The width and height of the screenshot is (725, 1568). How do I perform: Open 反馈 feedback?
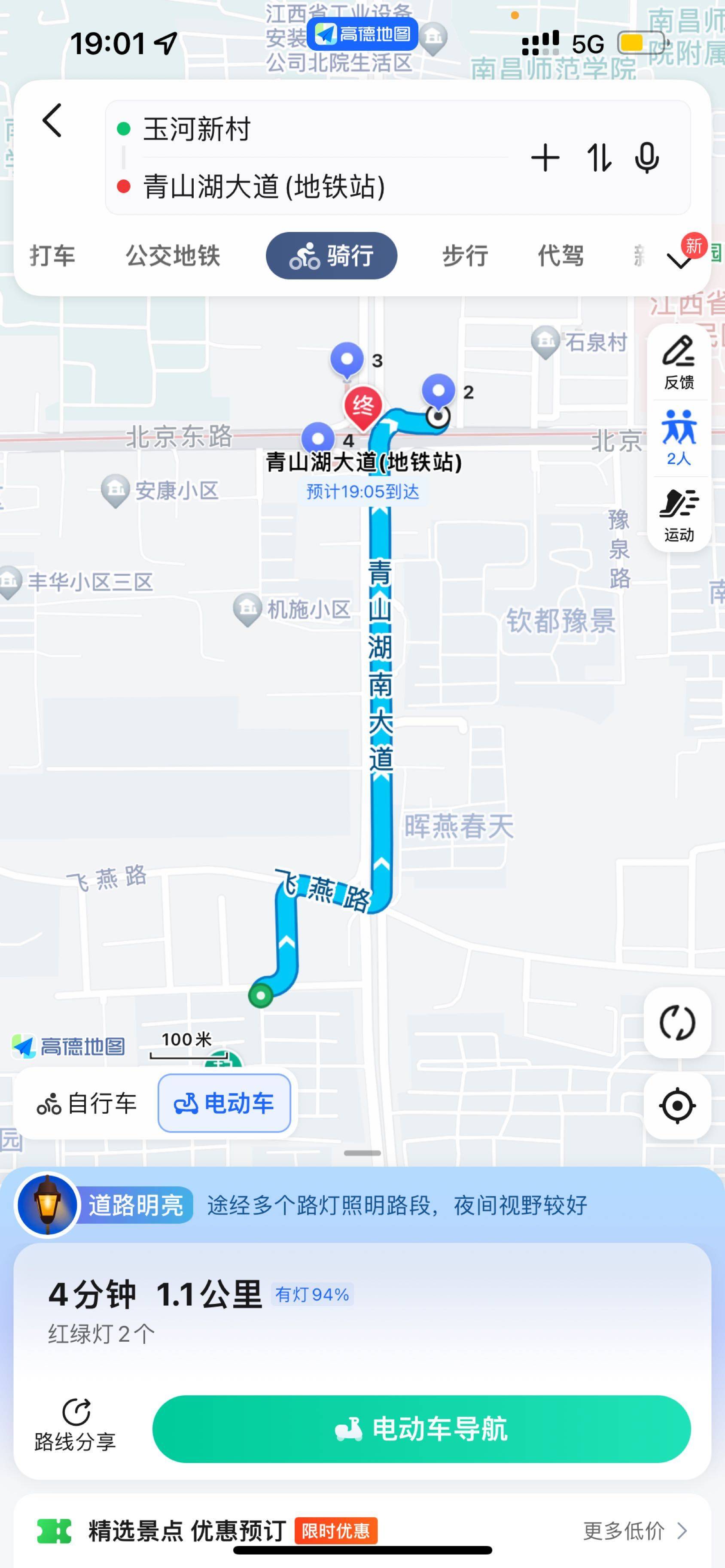pos(679,362)
